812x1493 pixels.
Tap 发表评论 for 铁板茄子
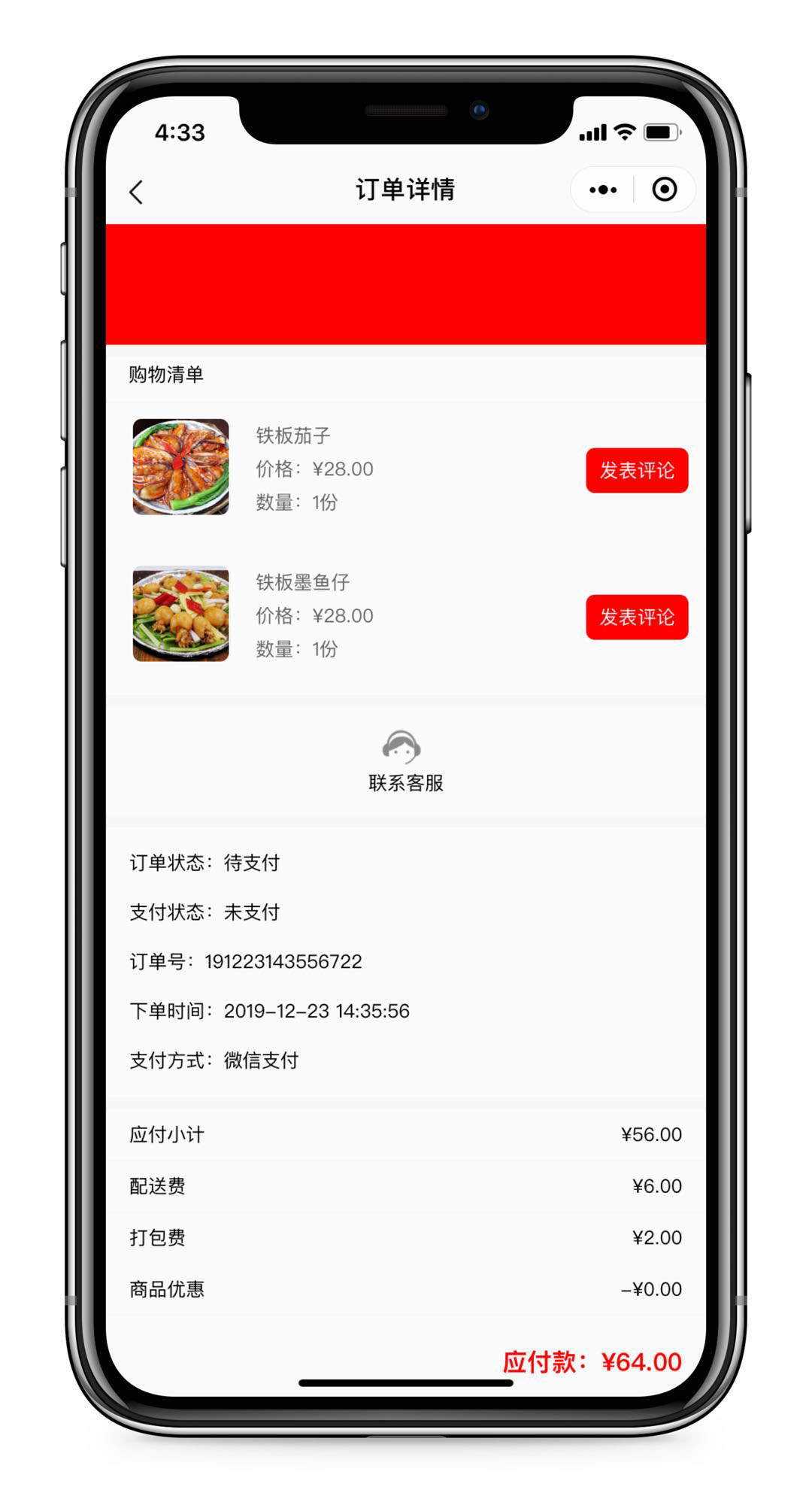pos(637,471)
